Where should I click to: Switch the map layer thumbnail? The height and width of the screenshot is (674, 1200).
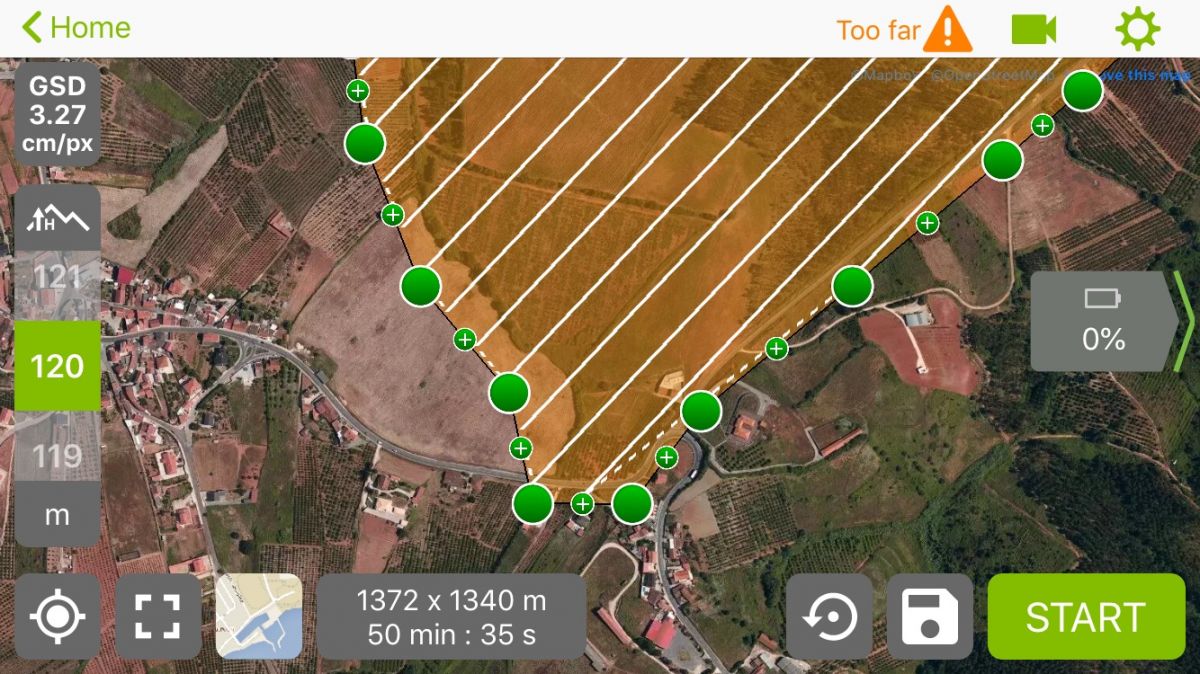tap(259, 616)
